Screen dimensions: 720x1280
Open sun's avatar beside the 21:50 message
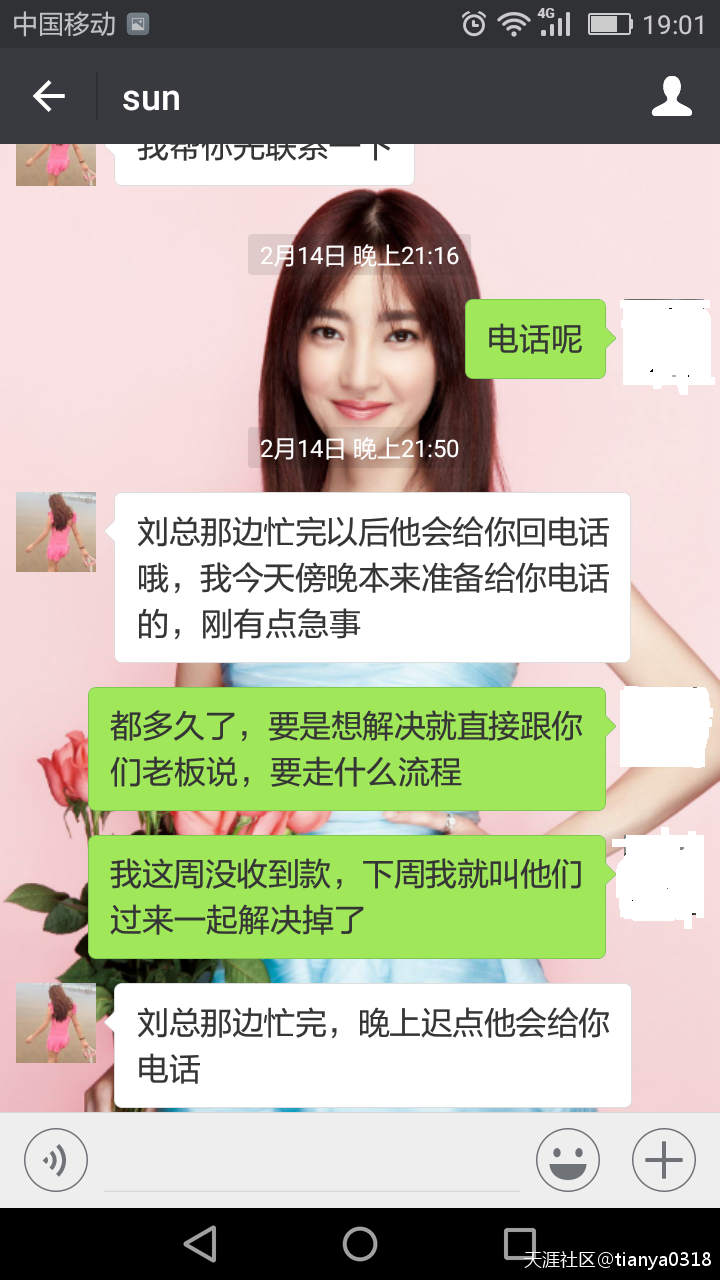(55, 532)
